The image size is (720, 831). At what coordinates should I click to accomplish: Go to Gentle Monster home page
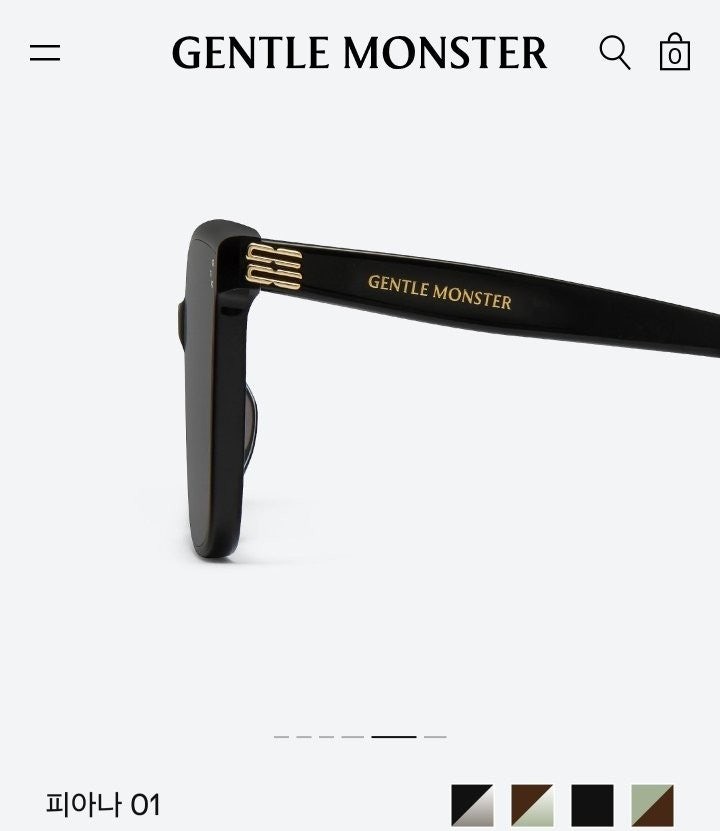[359, 53]
